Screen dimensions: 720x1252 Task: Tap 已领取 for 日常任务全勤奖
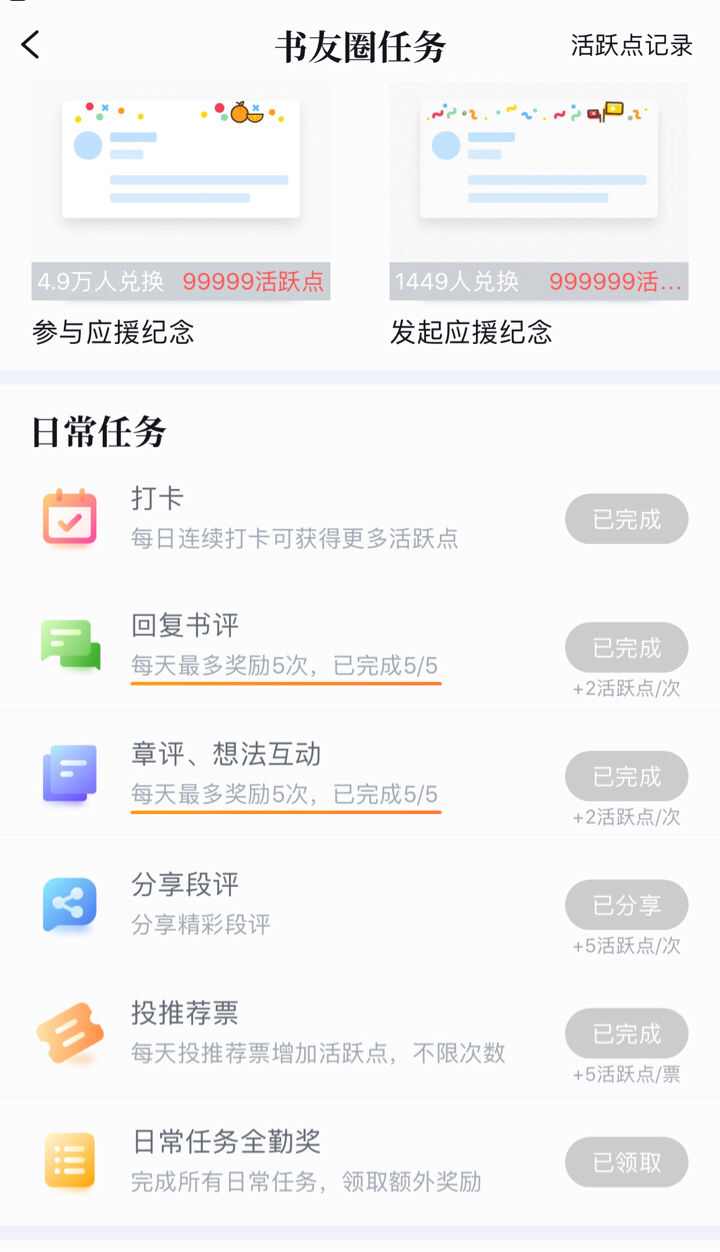[627, 1162]
